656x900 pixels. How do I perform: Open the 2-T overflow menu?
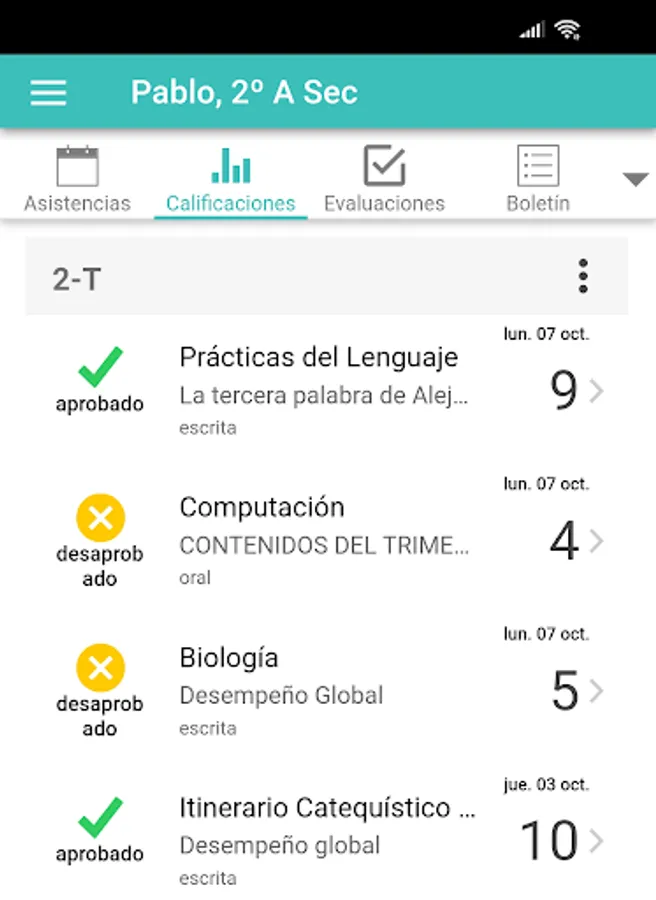coord(583,277)
